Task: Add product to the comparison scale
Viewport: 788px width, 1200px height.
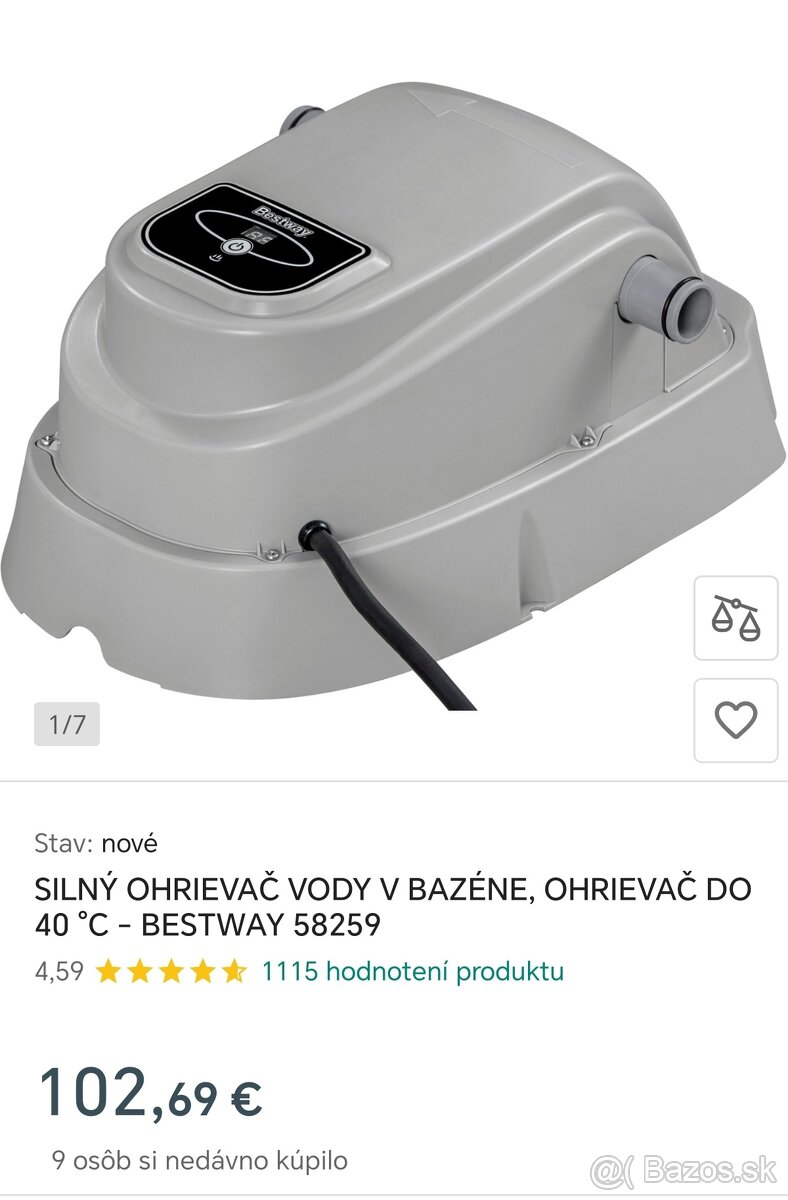Action: tap(735, 618)
